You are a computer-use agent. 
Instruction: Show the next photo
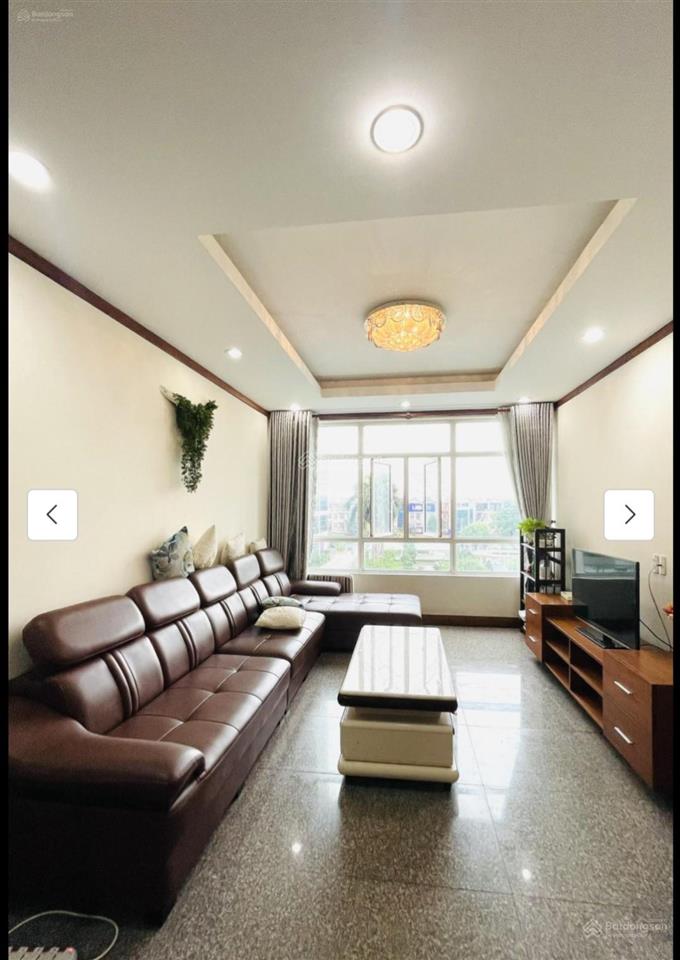[629, 515]
